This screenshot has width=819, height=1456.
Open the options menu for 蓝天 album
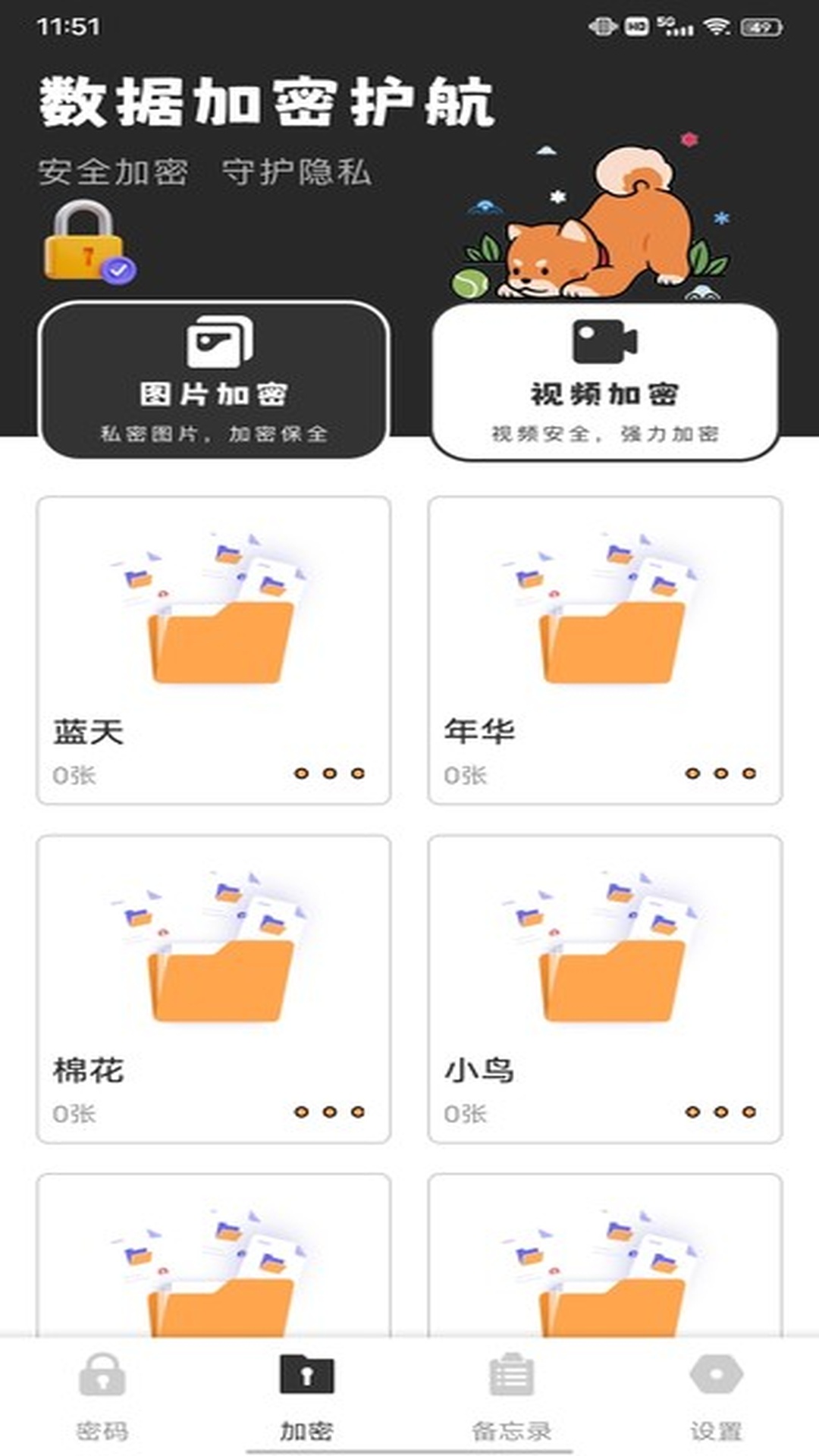click(x=330, y=773)
